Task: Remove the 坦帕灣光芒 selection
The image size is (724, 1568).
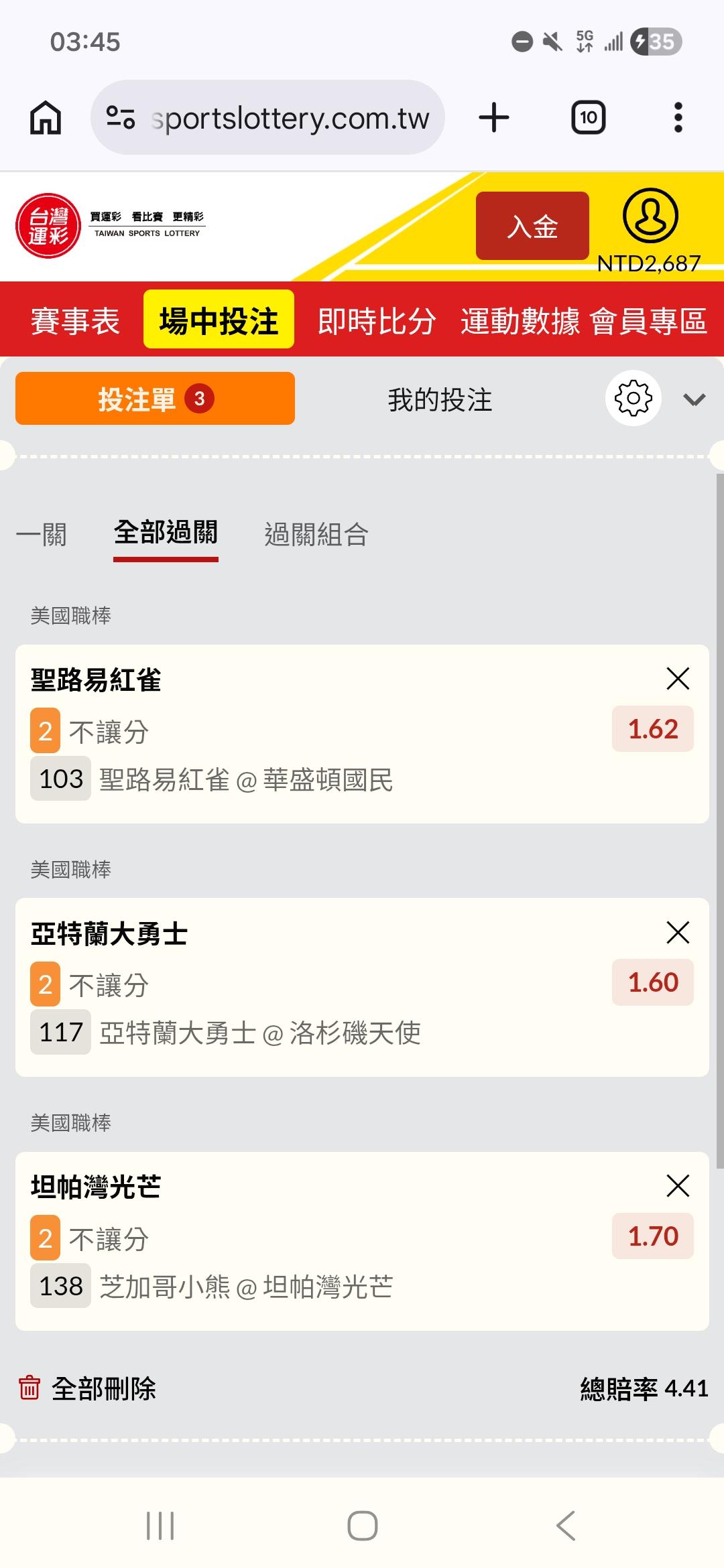Action: (x=678, y=1186)
